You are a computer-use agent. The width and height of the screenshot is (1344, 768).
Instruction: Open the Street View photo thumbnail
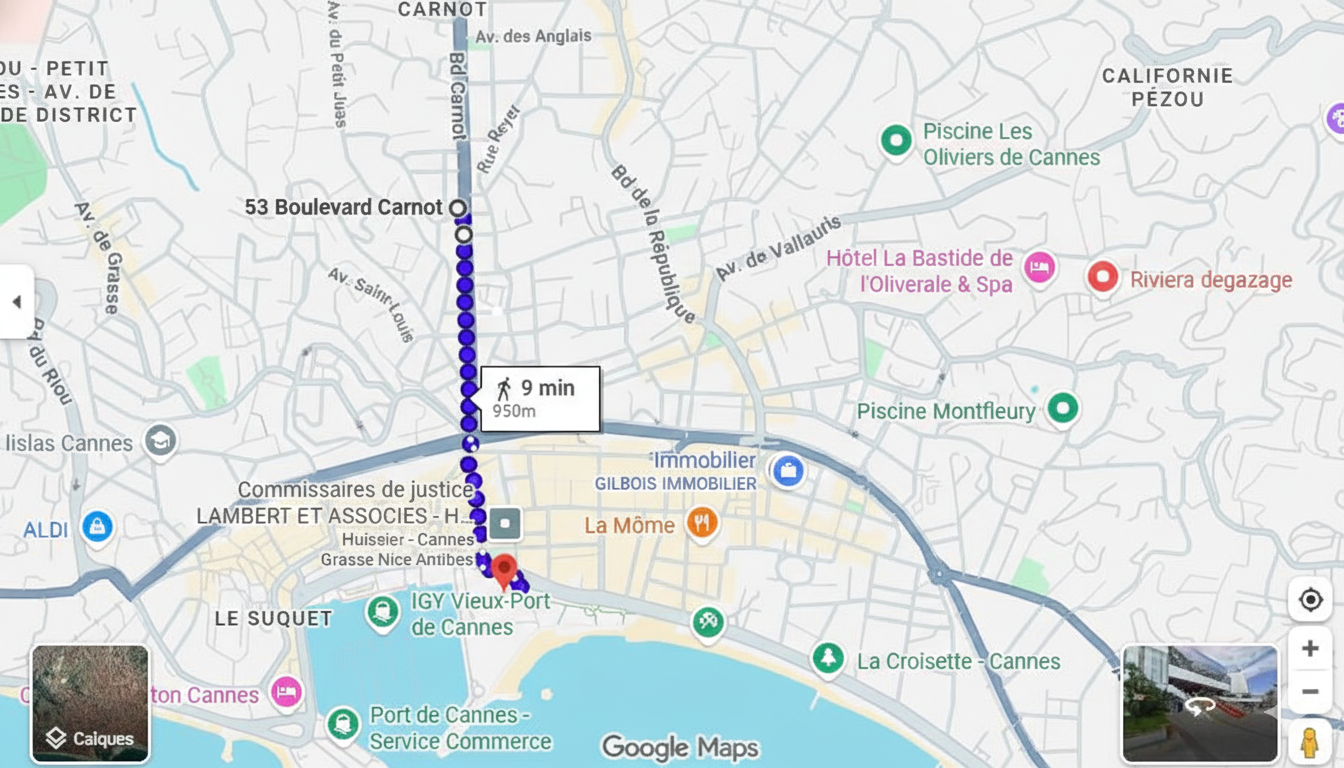(x=1200, y=703)
